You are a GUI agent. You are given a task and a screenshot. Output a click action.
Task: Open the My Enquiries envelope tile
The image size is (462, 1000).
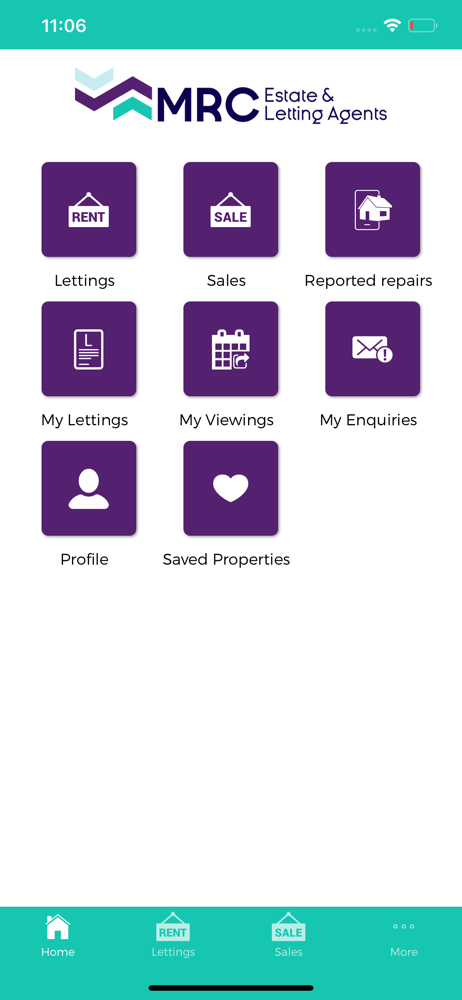pyautogui.click(x=373, y=349)
